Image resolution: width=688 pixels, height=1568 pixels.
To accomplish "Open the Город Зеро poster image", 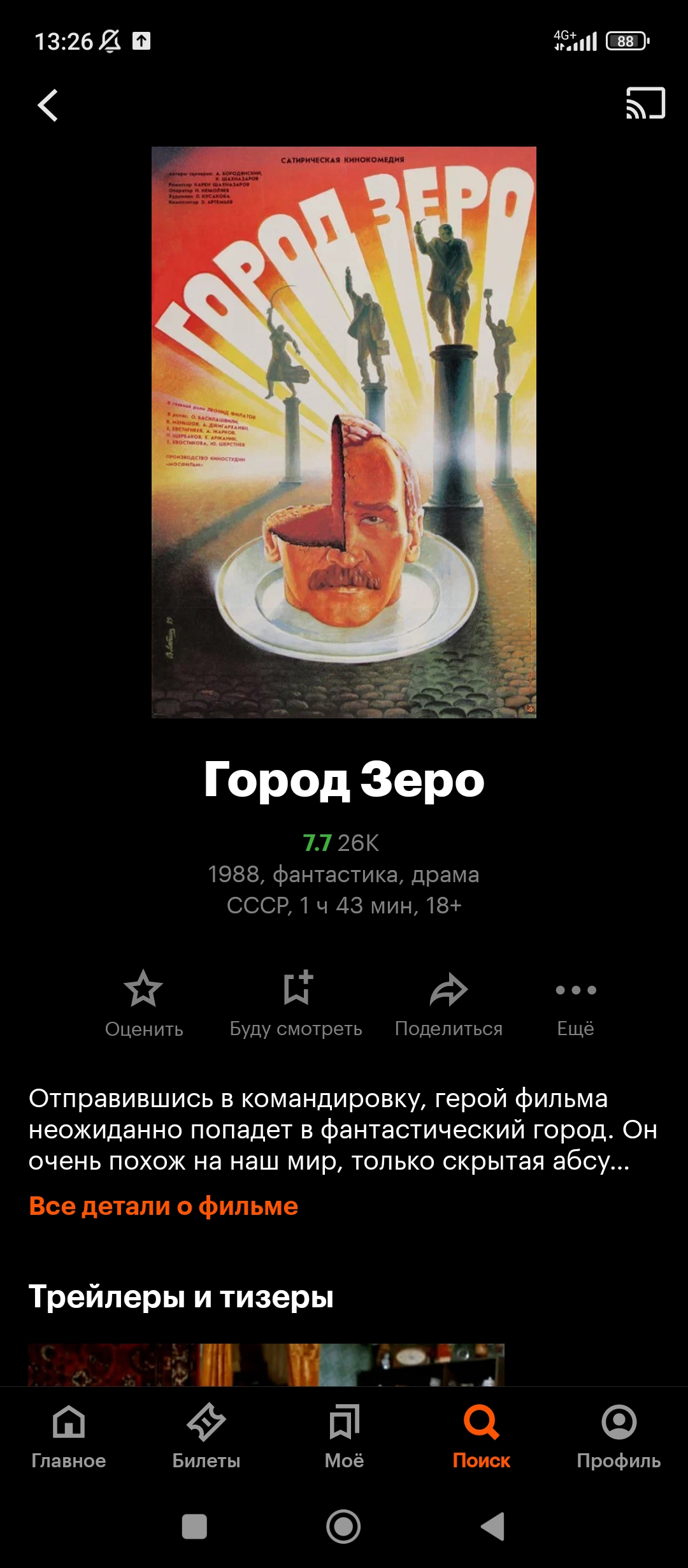I will [x=344, y=432].
